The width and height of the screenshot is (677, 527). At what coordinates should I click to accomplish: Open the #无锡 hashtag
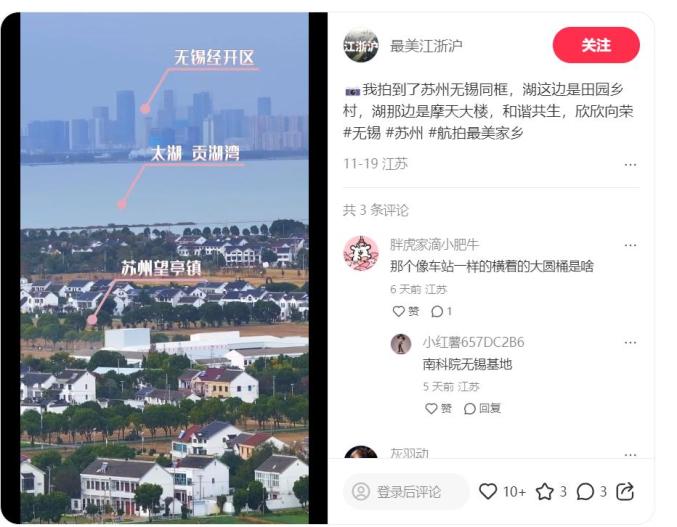pos(362,132)
